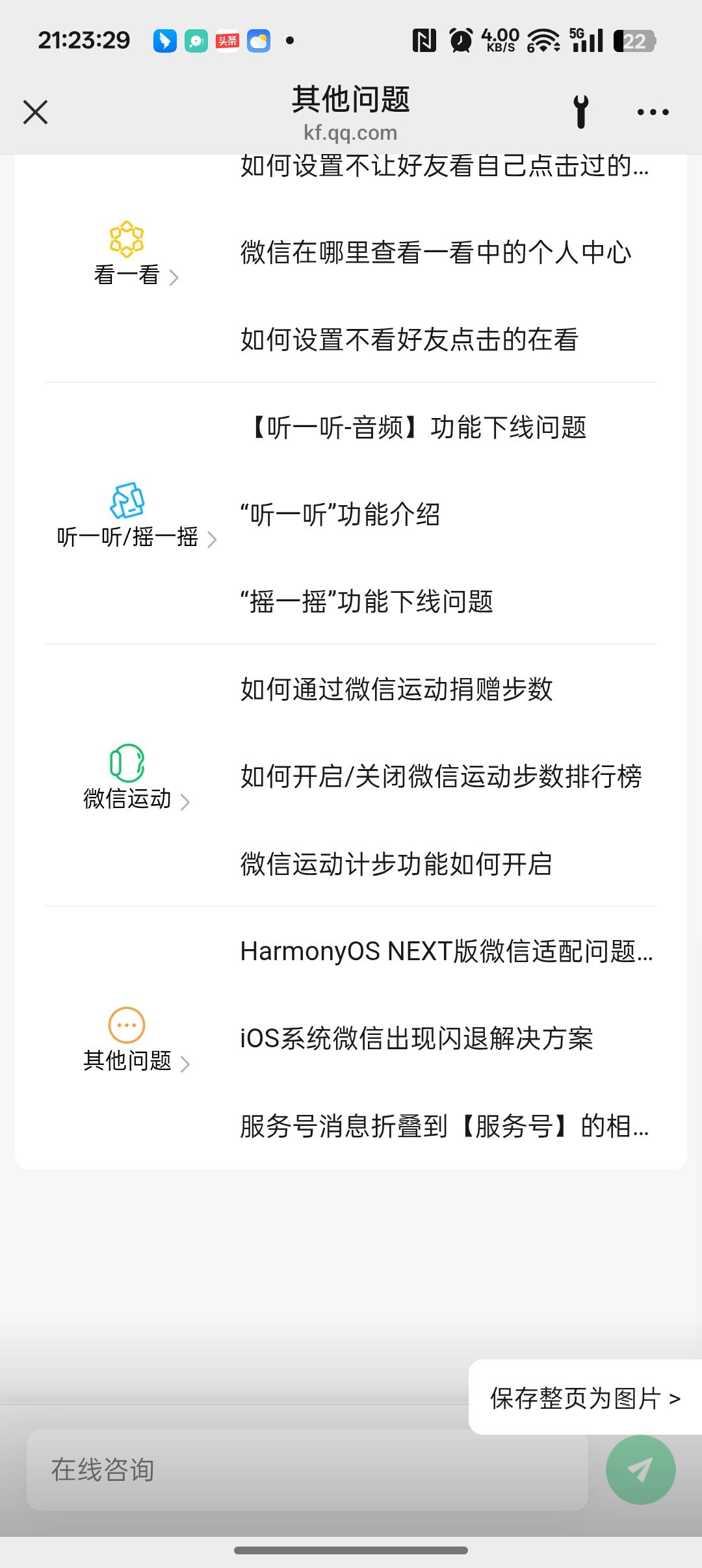Open 如何通过微信运动捐赠步数
The height and width of the screenshot is (1568, 702).
pyautogui.click(x=396, y=689)
